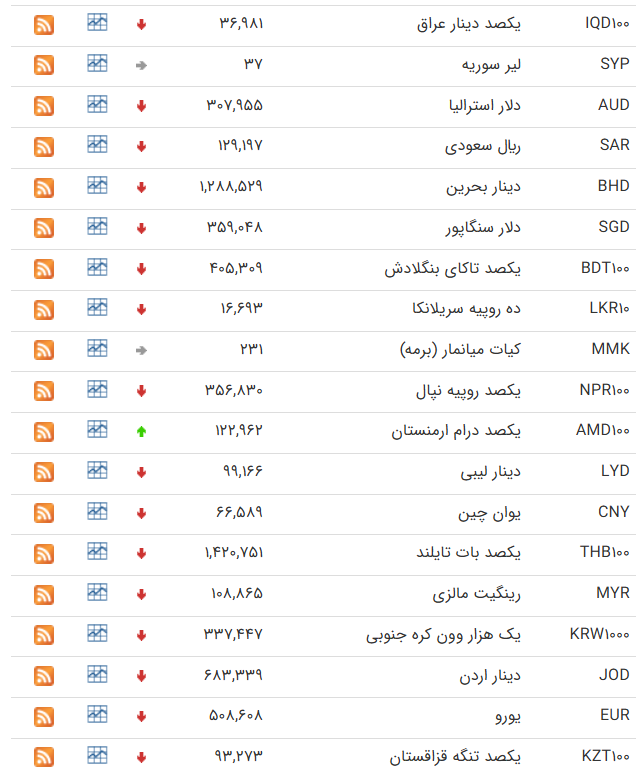Open the AUD rate chart
The width and height of the screenshot is (642, 767).
(97, 104)
